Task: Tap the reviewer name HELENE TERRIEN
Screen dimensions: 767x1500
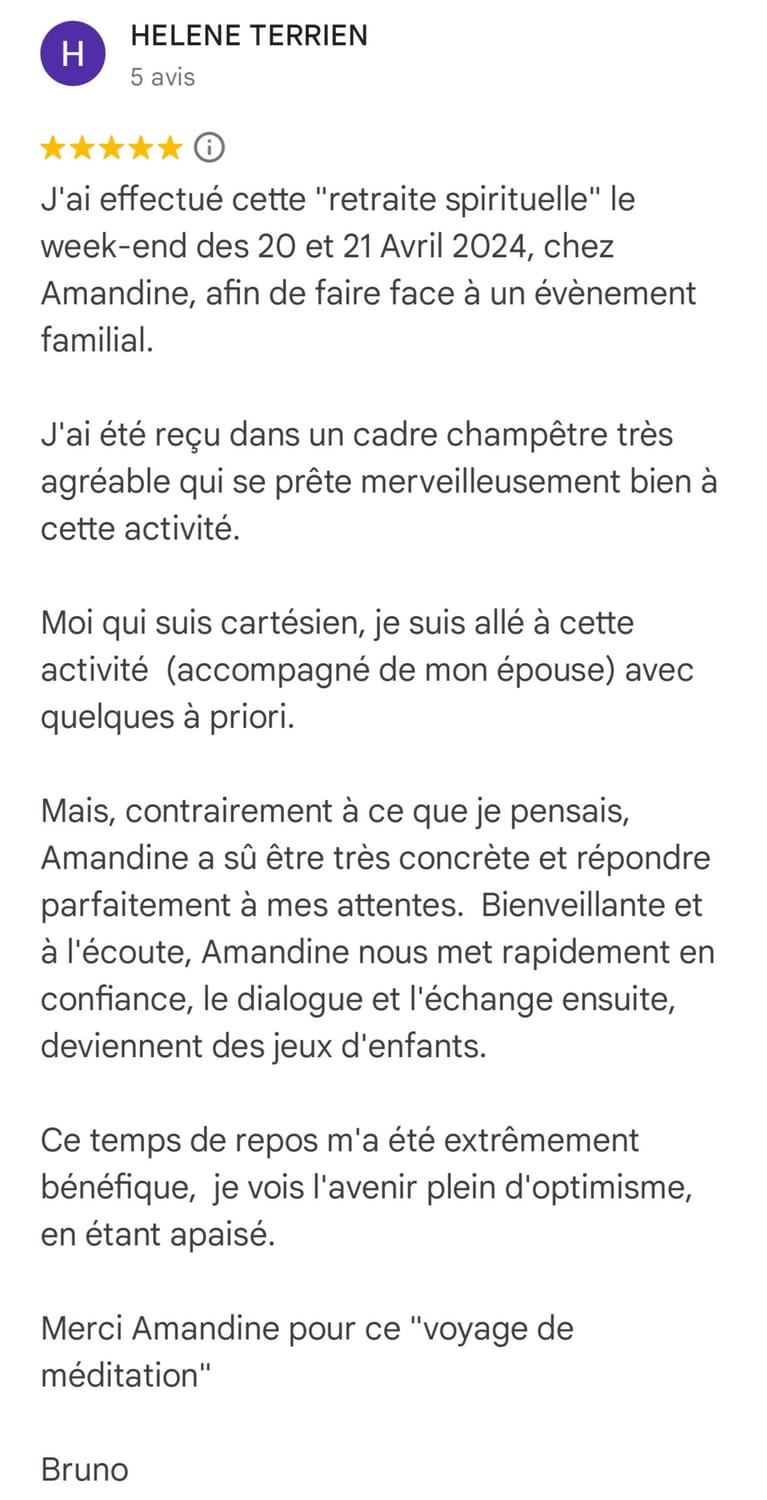Action: [x=249, y=36]
